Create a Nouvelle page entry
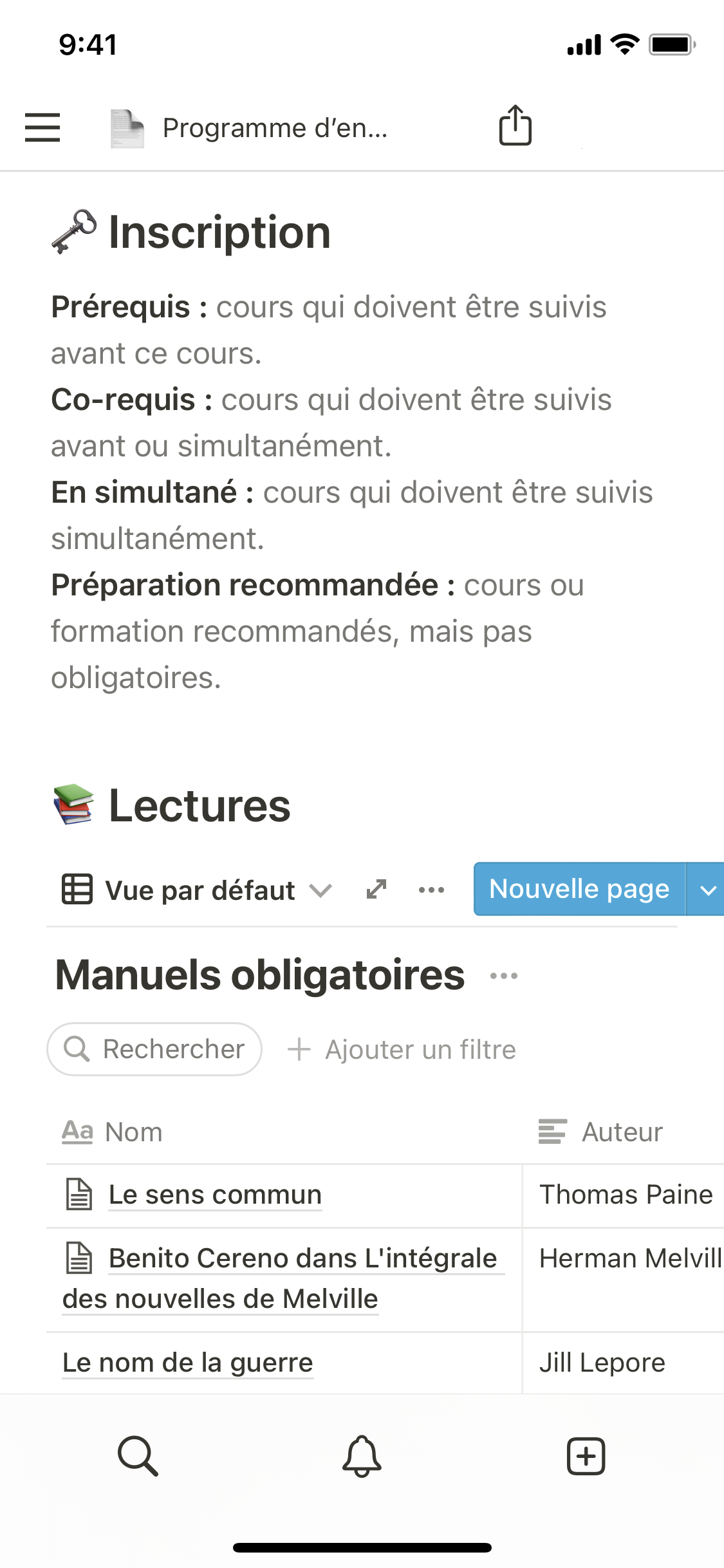This screenshot has width=724, height=1568. click(x=579, y=889)
